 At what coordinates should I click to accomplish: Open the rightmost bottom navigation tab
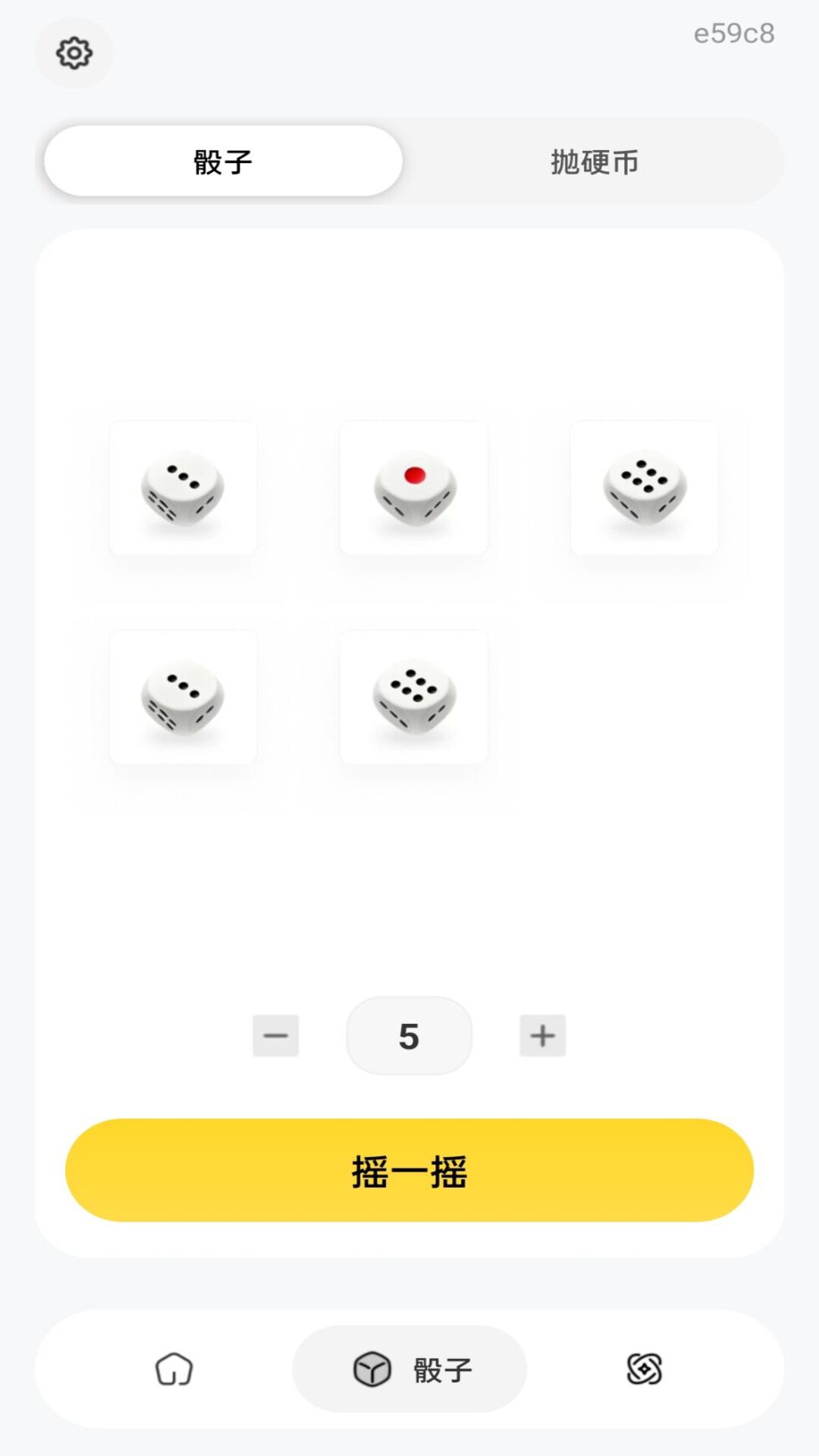pos(645,1370)
